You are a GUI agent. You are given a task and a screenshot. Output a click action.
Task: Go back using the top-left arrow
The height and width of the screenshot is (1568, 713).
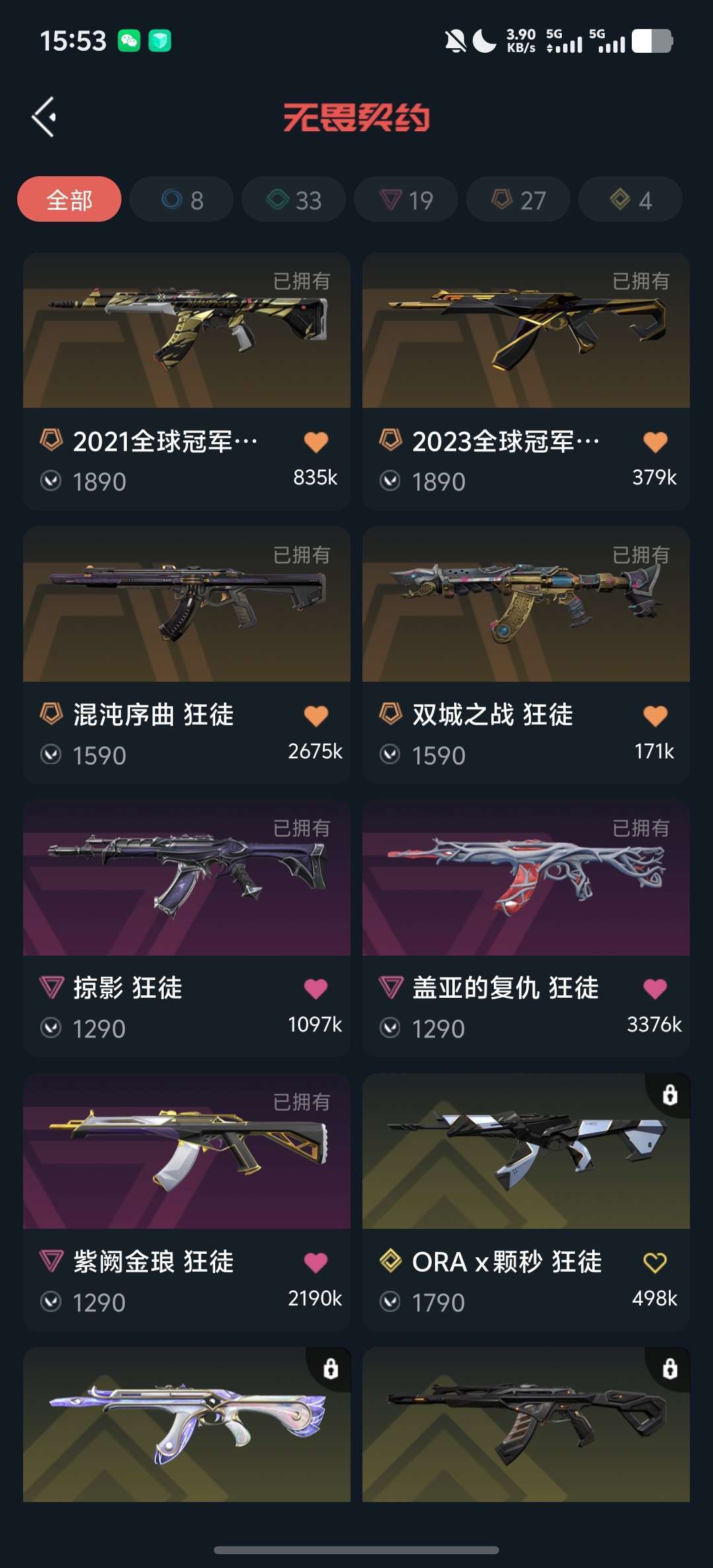[x=44, y=117]
